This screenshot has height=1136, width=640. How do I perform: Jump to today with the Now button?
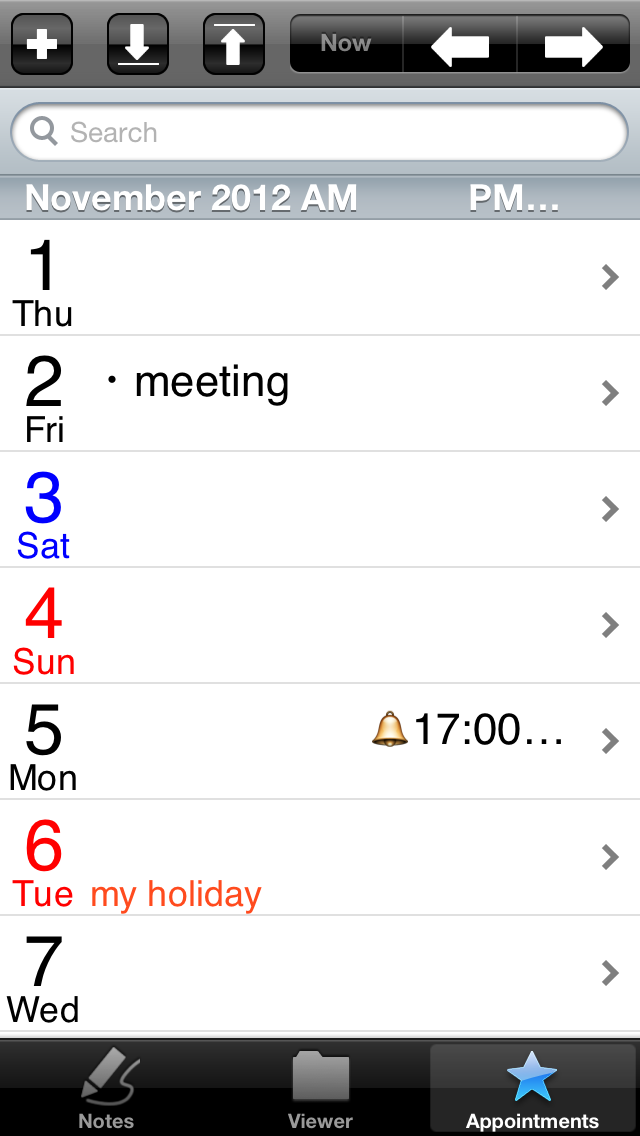(x=346, y=44)
